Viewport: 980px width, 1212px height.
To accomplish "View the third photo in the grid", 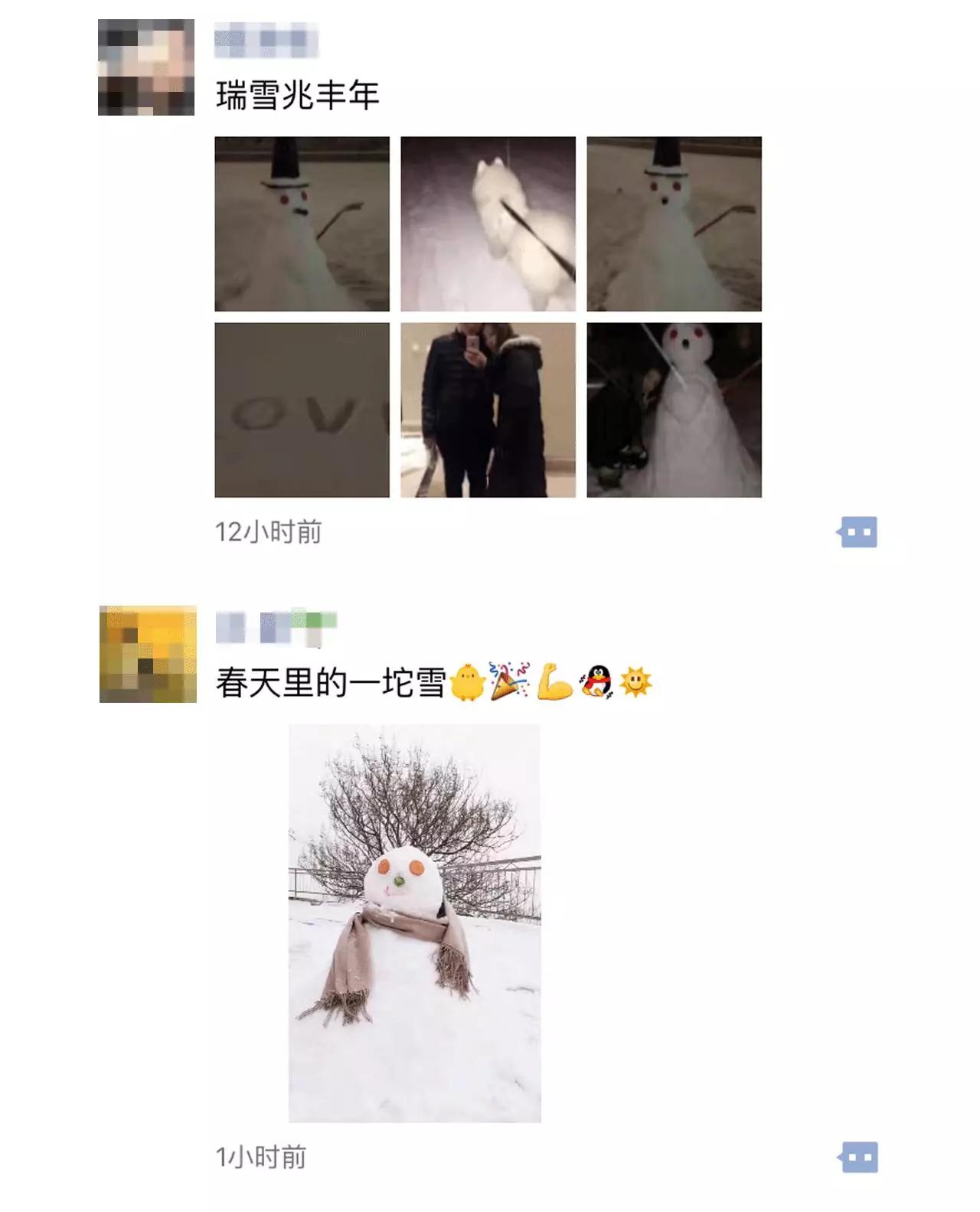I will point(674,224).
